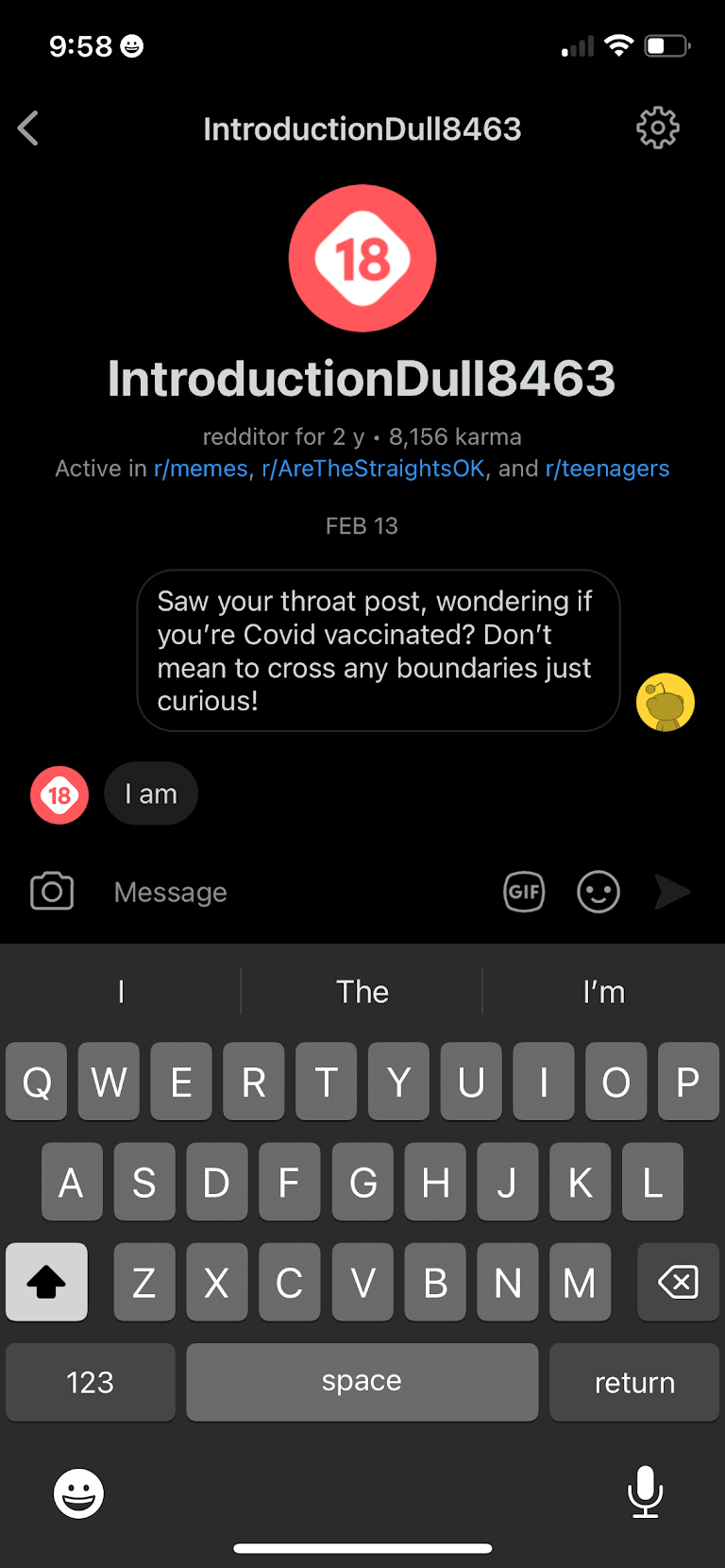
Task: Open the camera to attach a photo
Action: [x=52, y=892]
